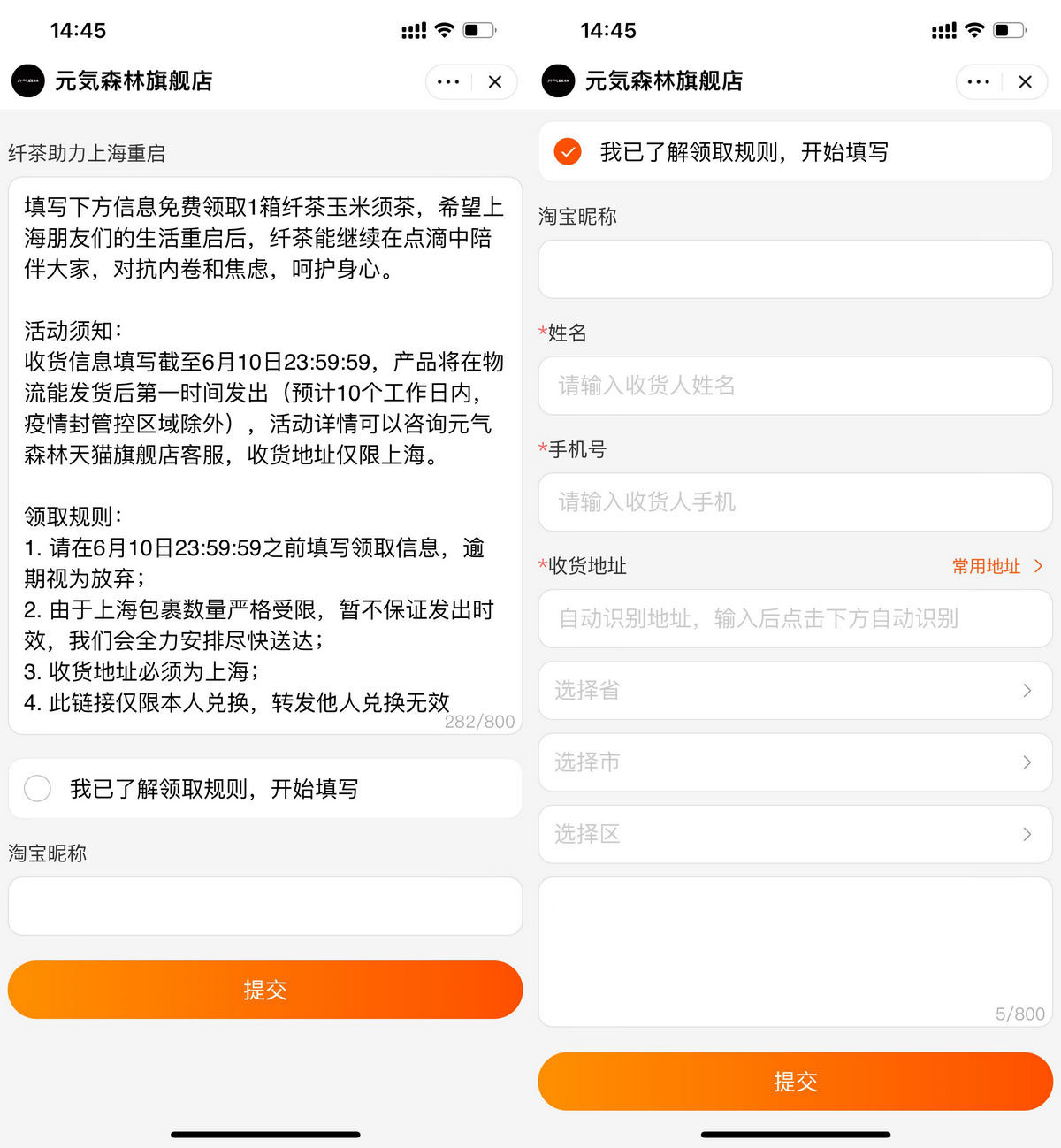Image resolution: width=1061 pixels, height=1148 pixels.
Task: Enter the 手机号 phone number field
Action: tap(794, 502)
